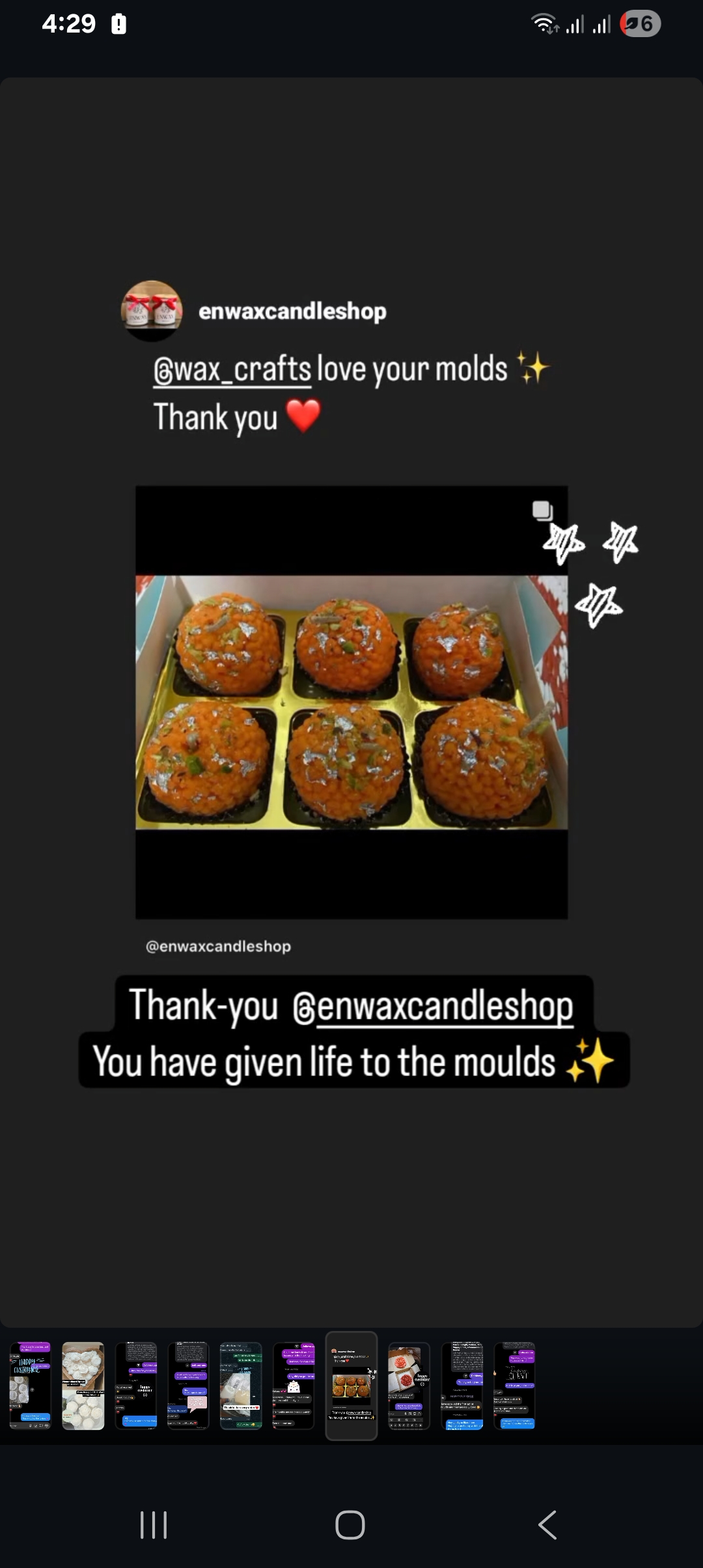The height and width of the screenshot is (1568, 703).
Task: Open the last thumbnail in the strip
Action: (x=514, y=1386)
